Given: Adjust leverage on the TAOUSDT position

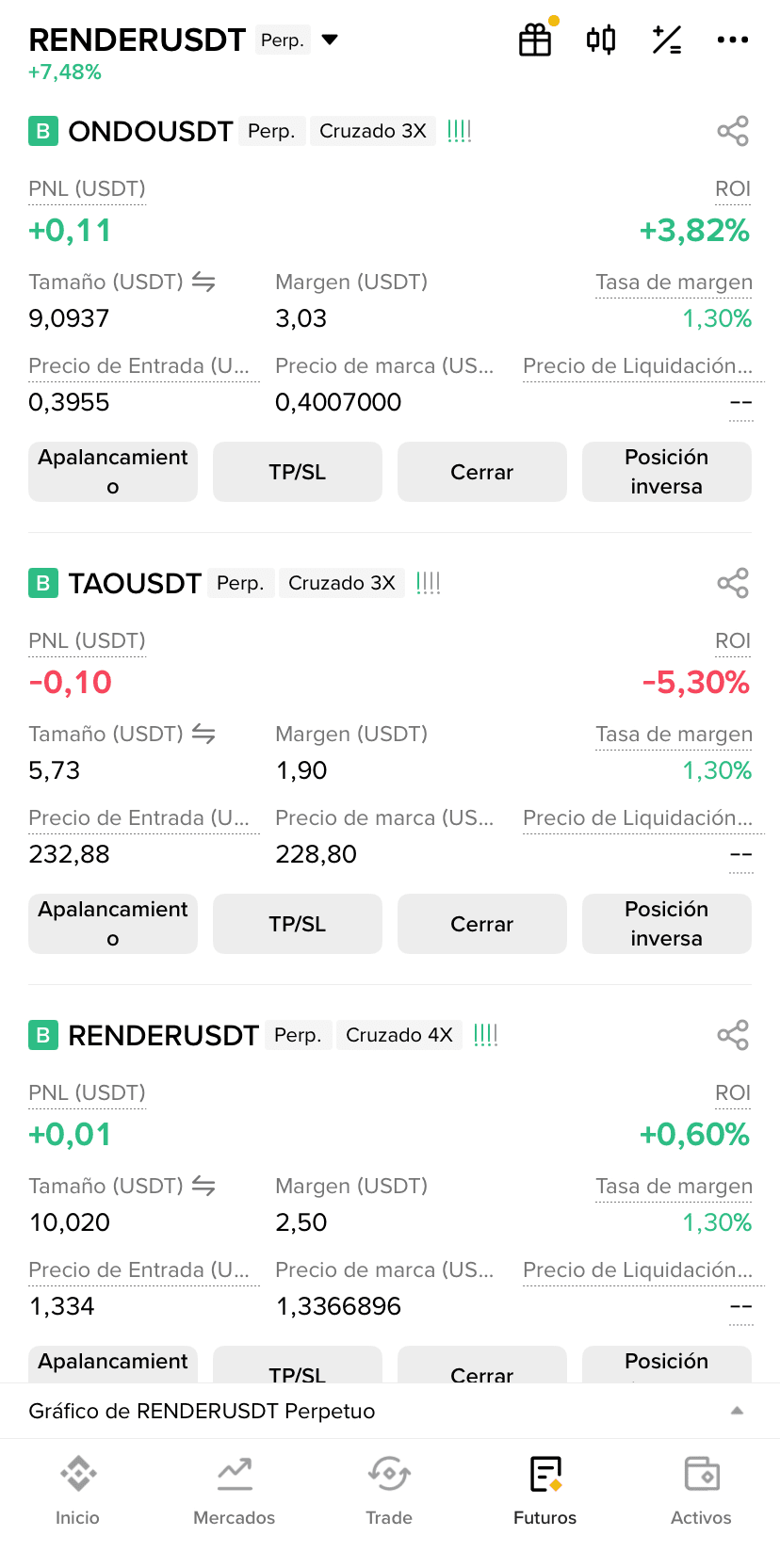Looking at the screenshot, I should point(113,924).
